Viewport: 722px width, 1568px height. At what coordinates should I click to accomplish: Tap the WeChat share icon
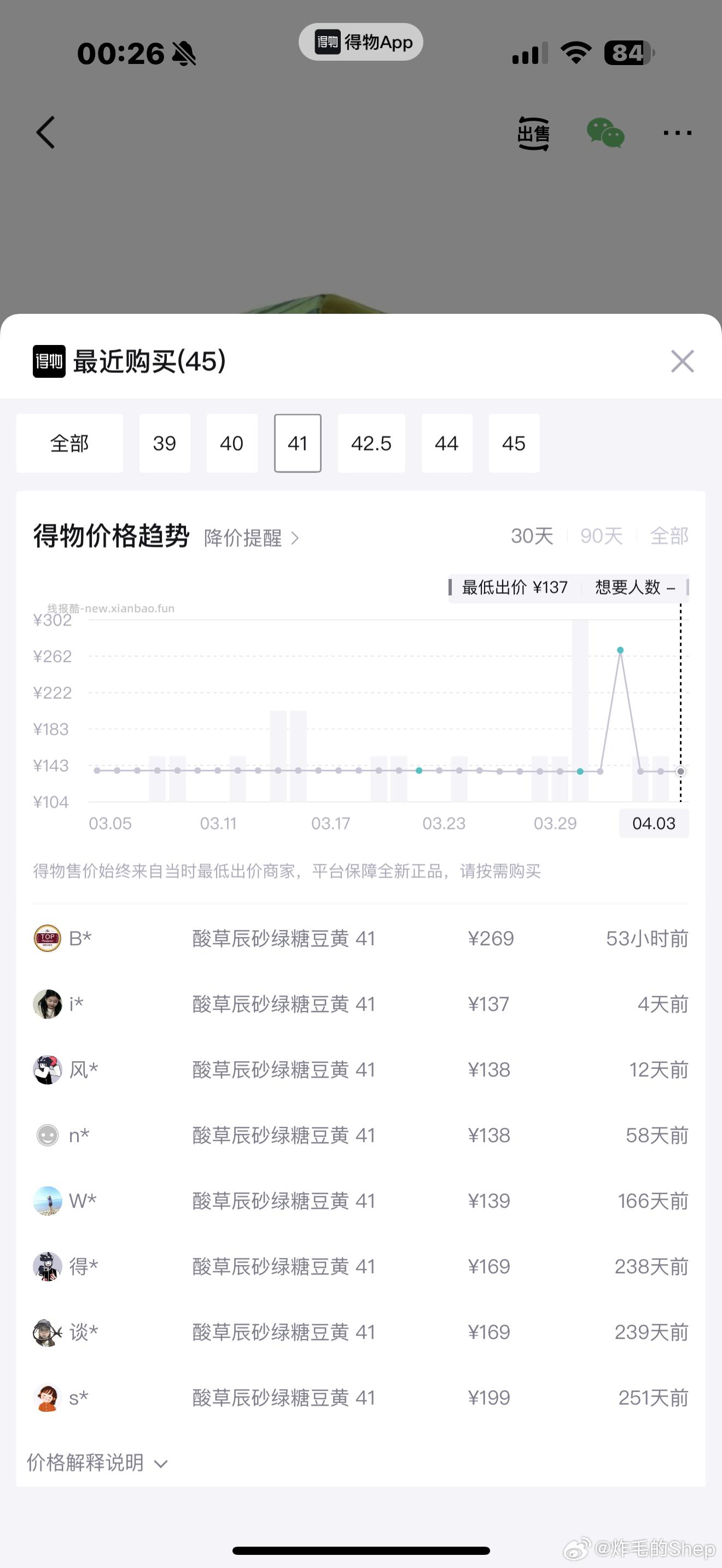click(607, 133)
